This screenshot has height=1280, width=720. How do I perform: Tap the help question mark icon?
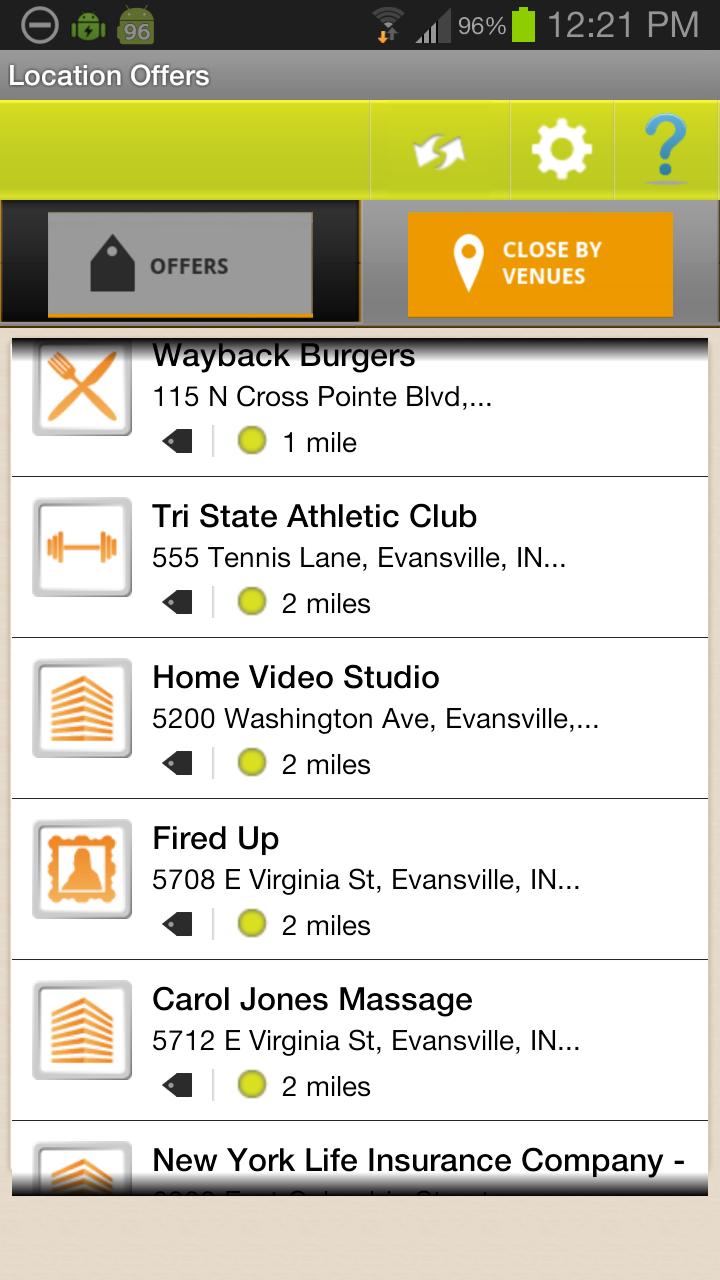coord(666,148)
